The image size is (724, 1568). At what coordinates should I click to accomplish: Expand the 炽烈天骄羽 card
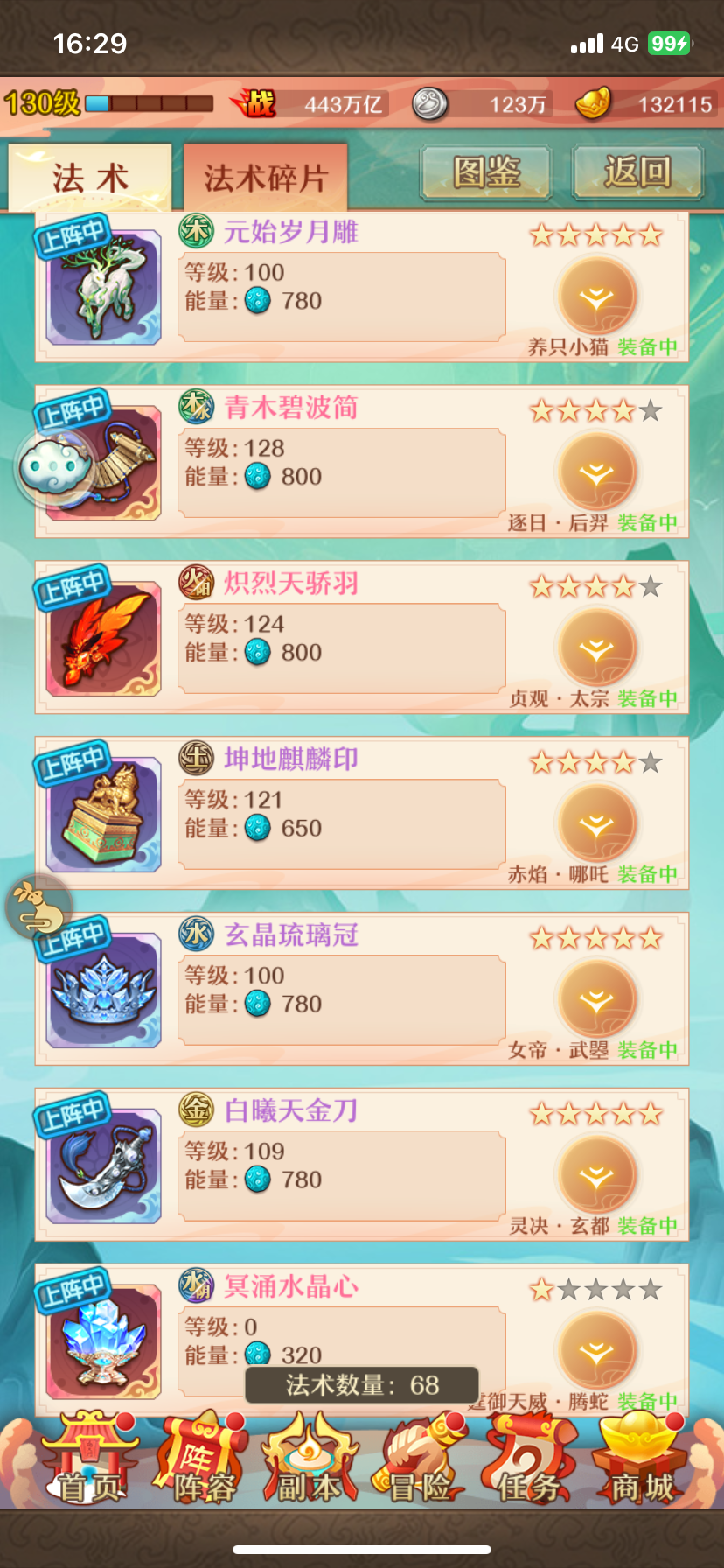(597, 648)
